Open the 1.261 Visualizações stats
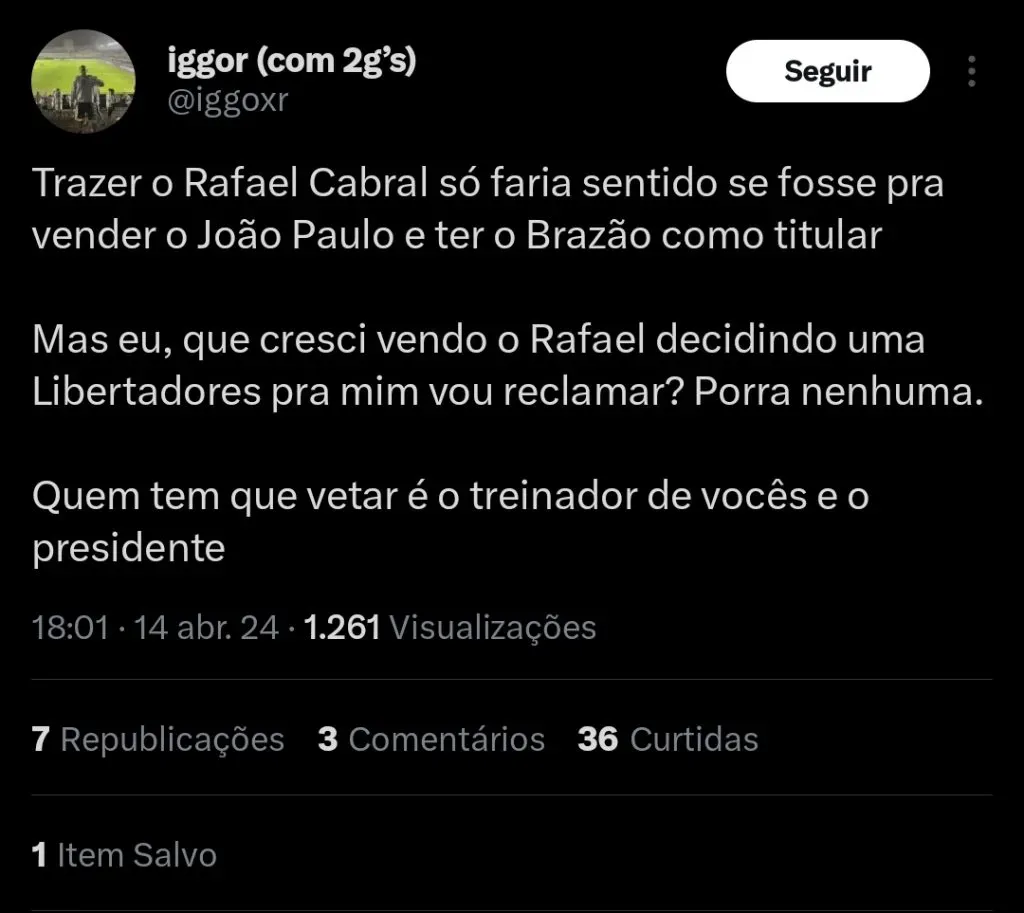 (450, 627)
